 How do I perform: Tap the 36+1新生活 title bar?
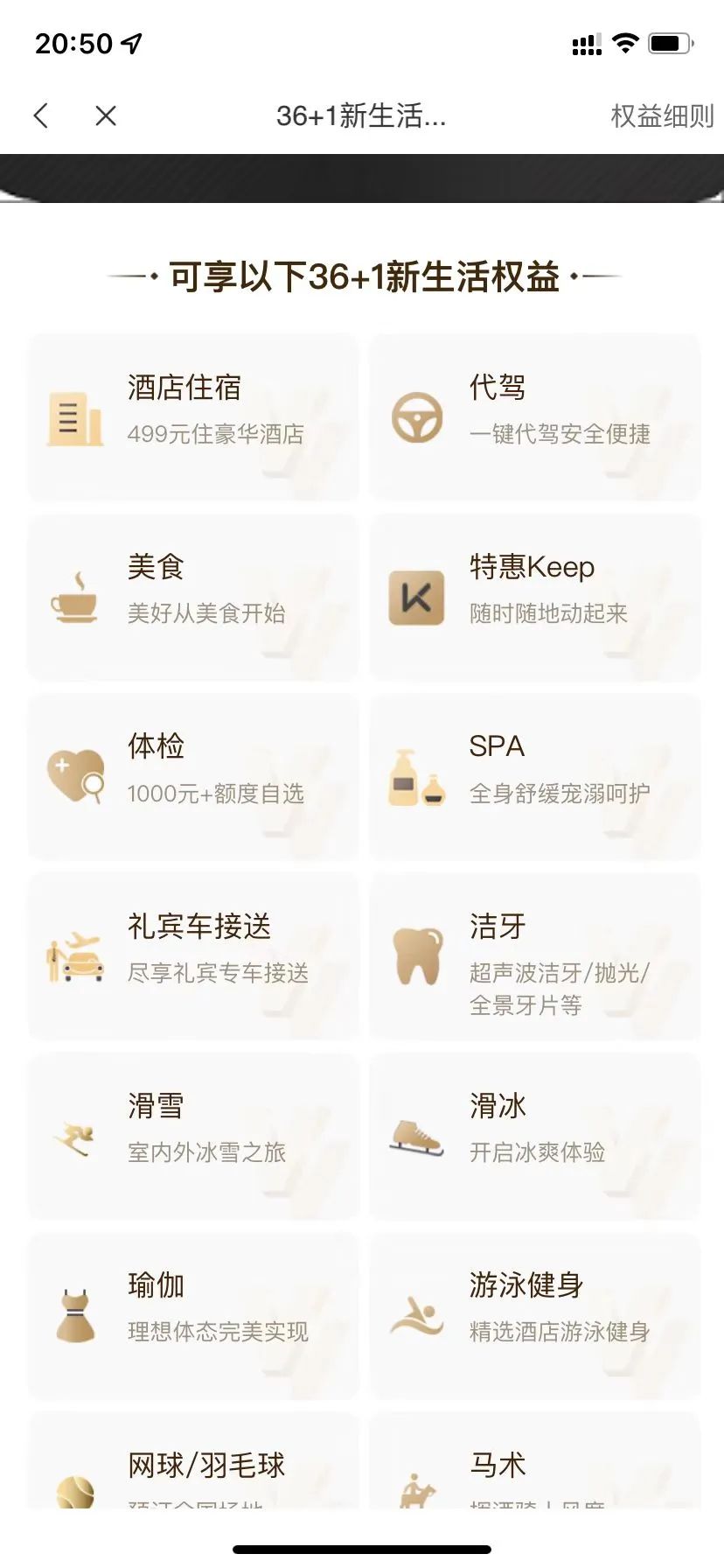tap(362, 115)
